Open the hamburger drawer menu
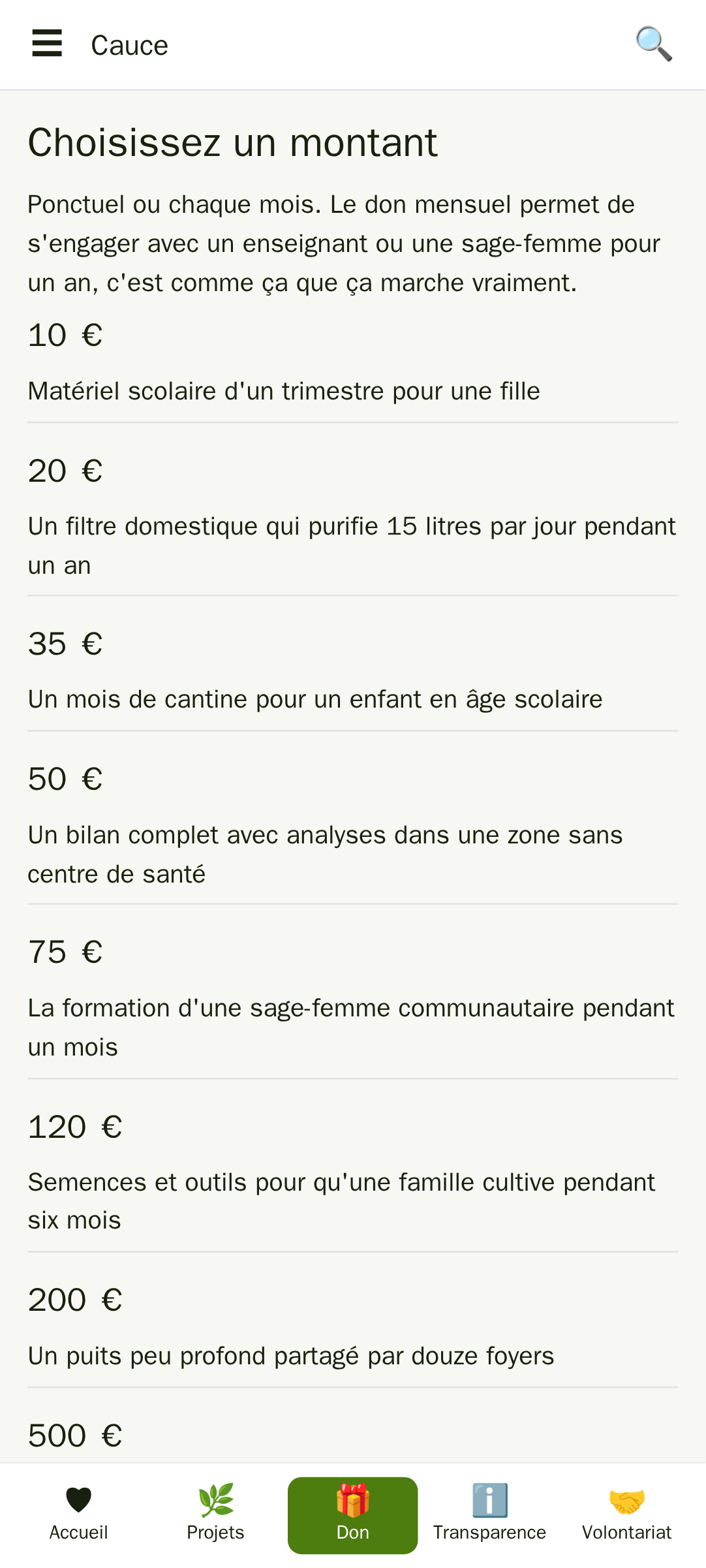This screenshot has height=1568, width=706. click(47, 44)
